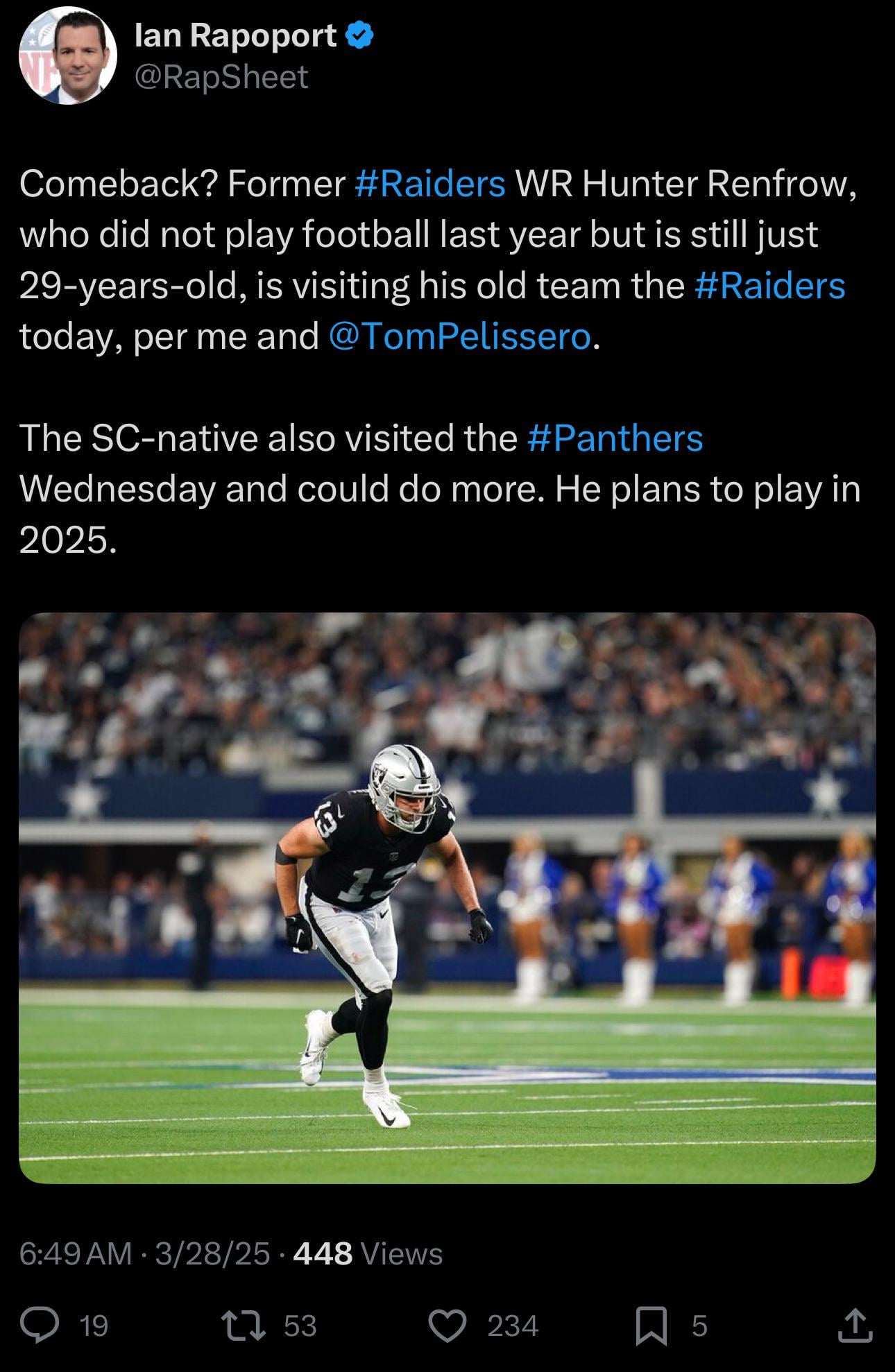Open the #Raiders hashtag after old team the
The image size is (895, 1372).
pos(769,286)
